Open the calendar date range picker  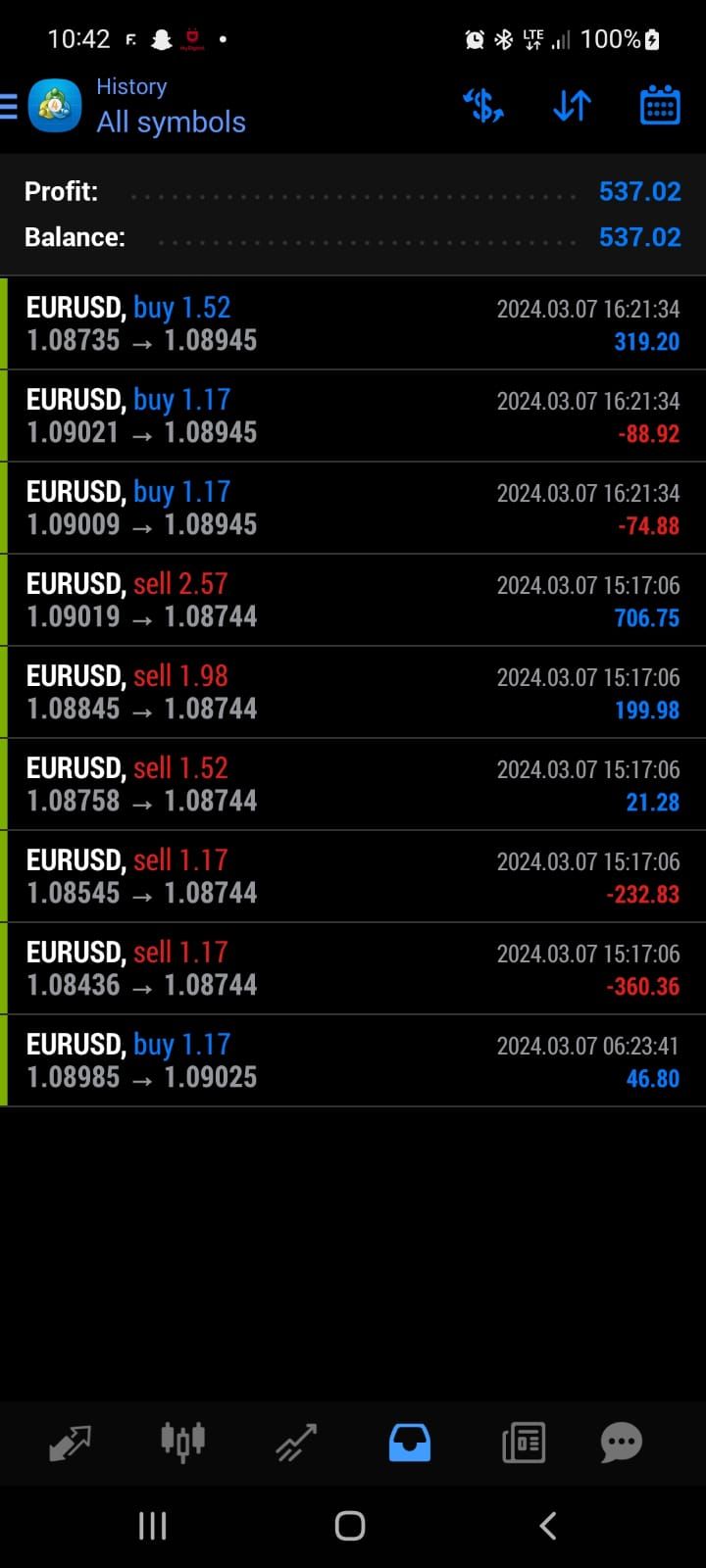pyautogui.click(x=660, y=106)
